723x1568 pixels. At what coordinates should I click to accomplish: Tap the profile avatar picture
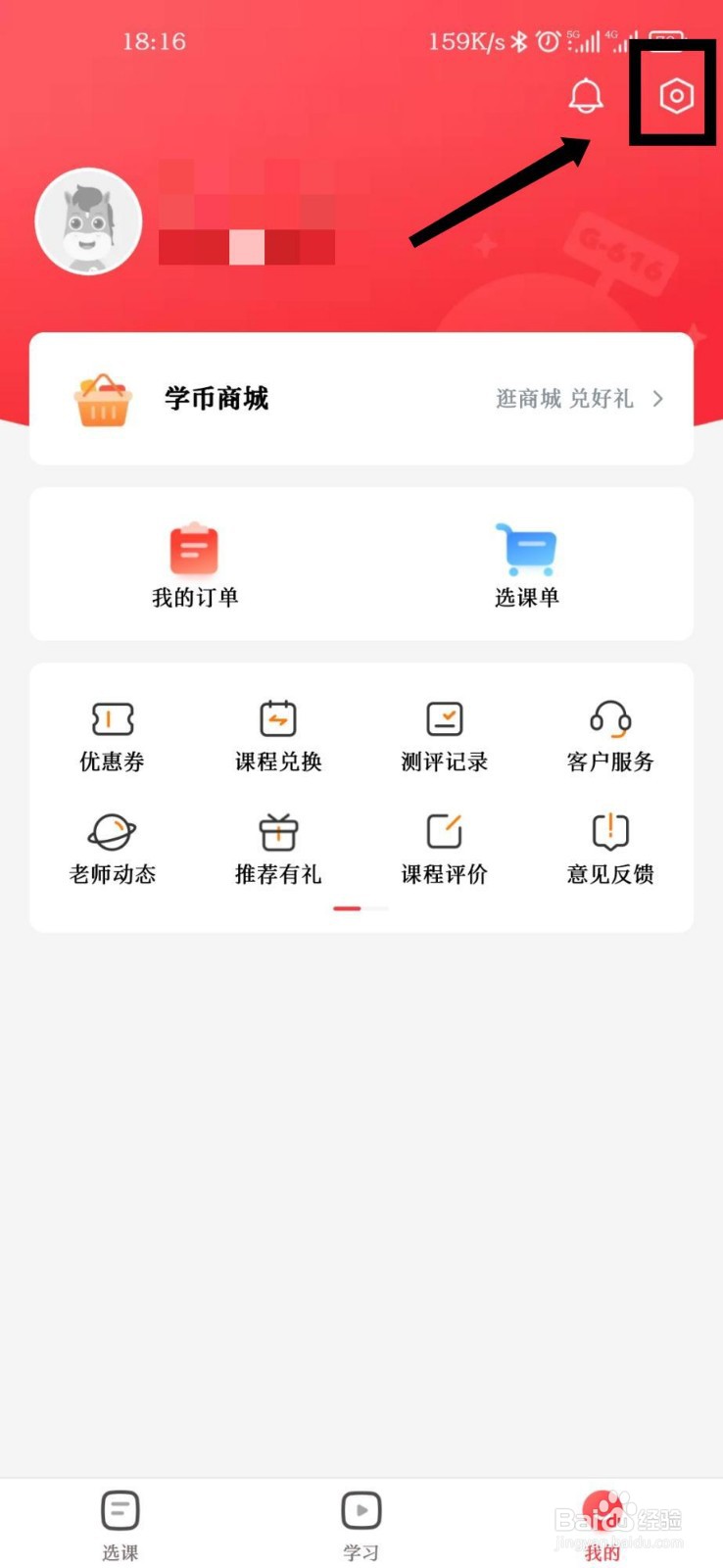coord(89,221)
